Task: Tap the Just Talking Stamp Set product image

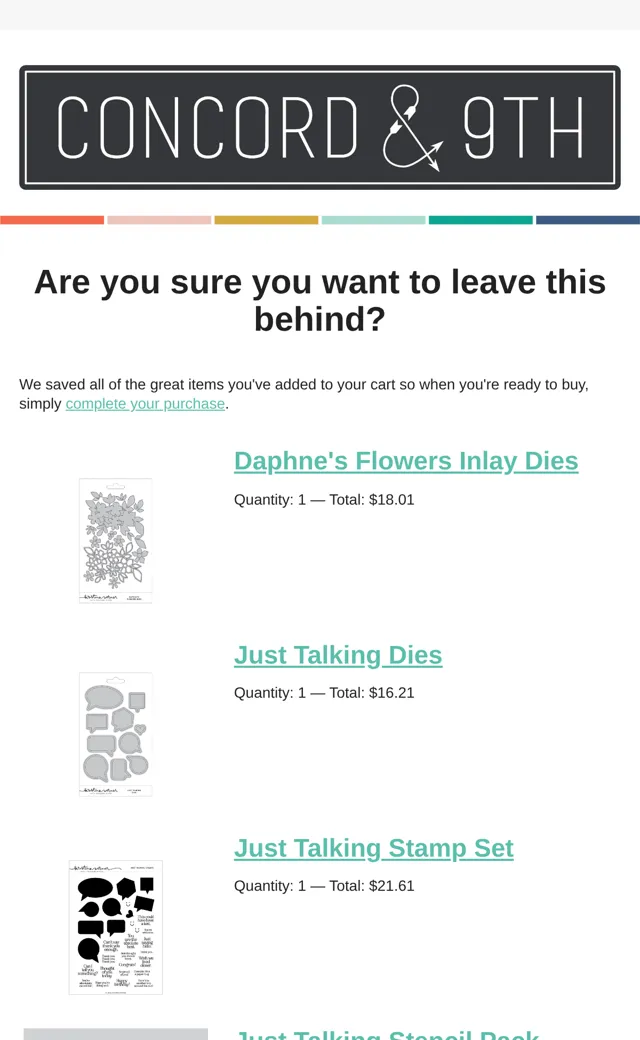Action: [115, 927]
